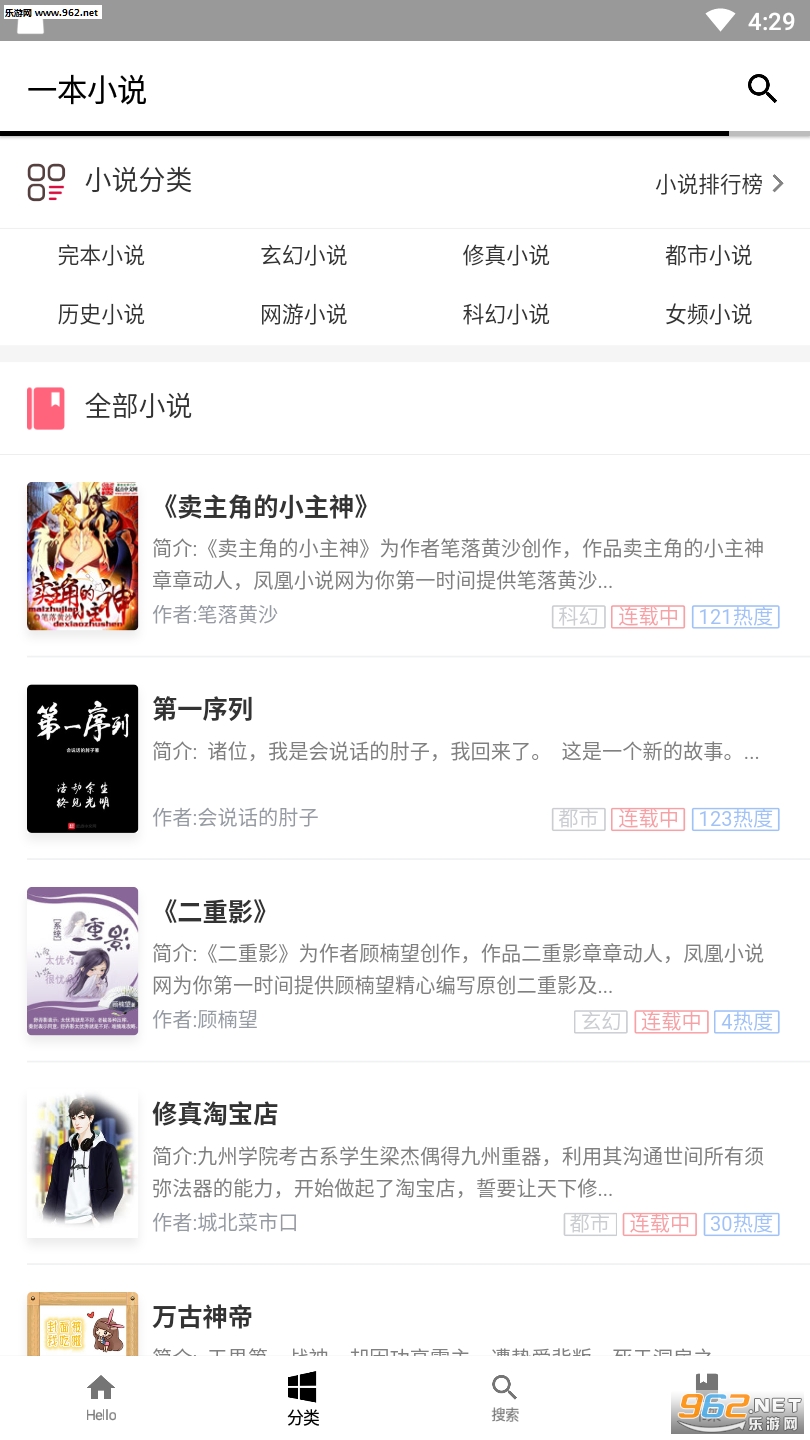View details of 《二重影》
The width and height of the screenshot is (810, 1440).
coord(214,912)
